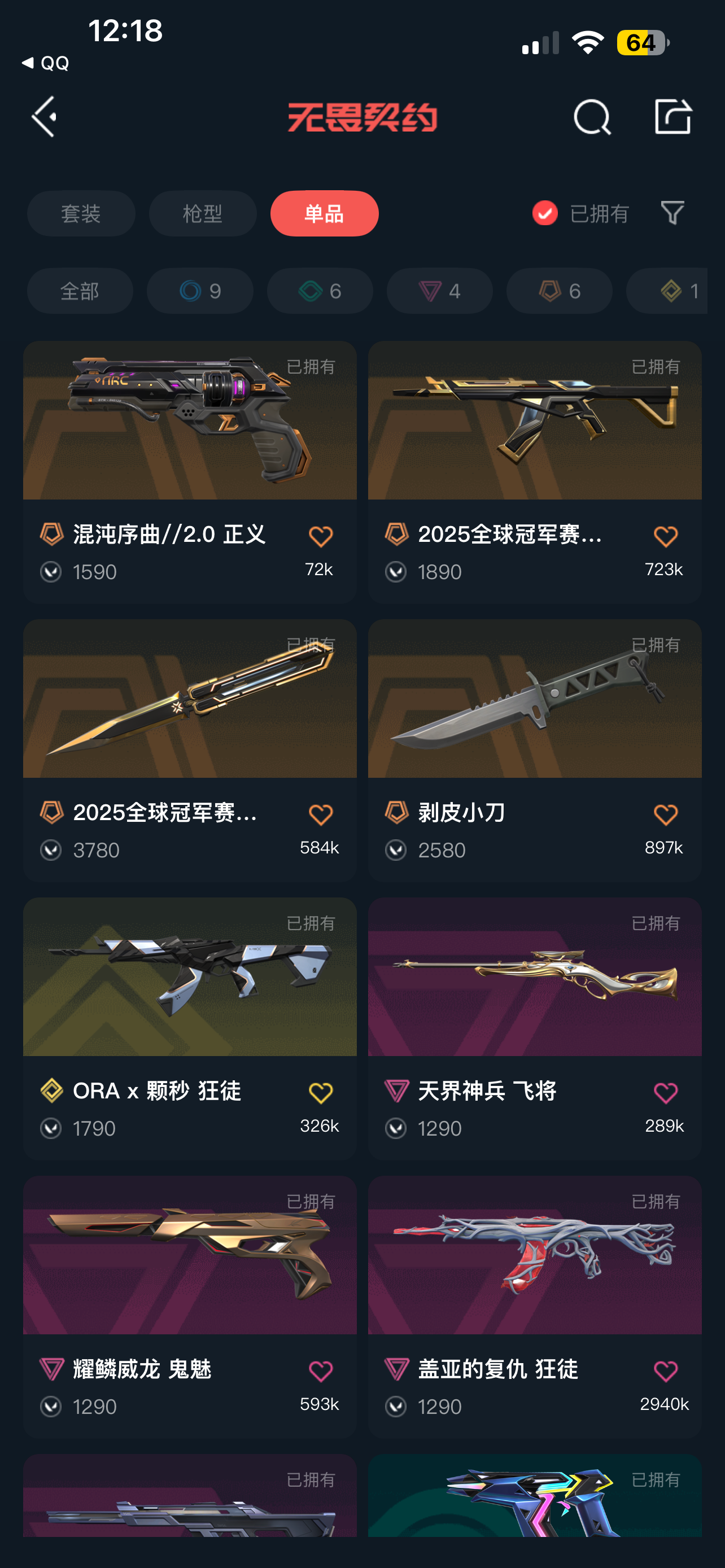Select the 单品 tab
This screenshot has height=1568, width=725.
(x=325, y=214)
